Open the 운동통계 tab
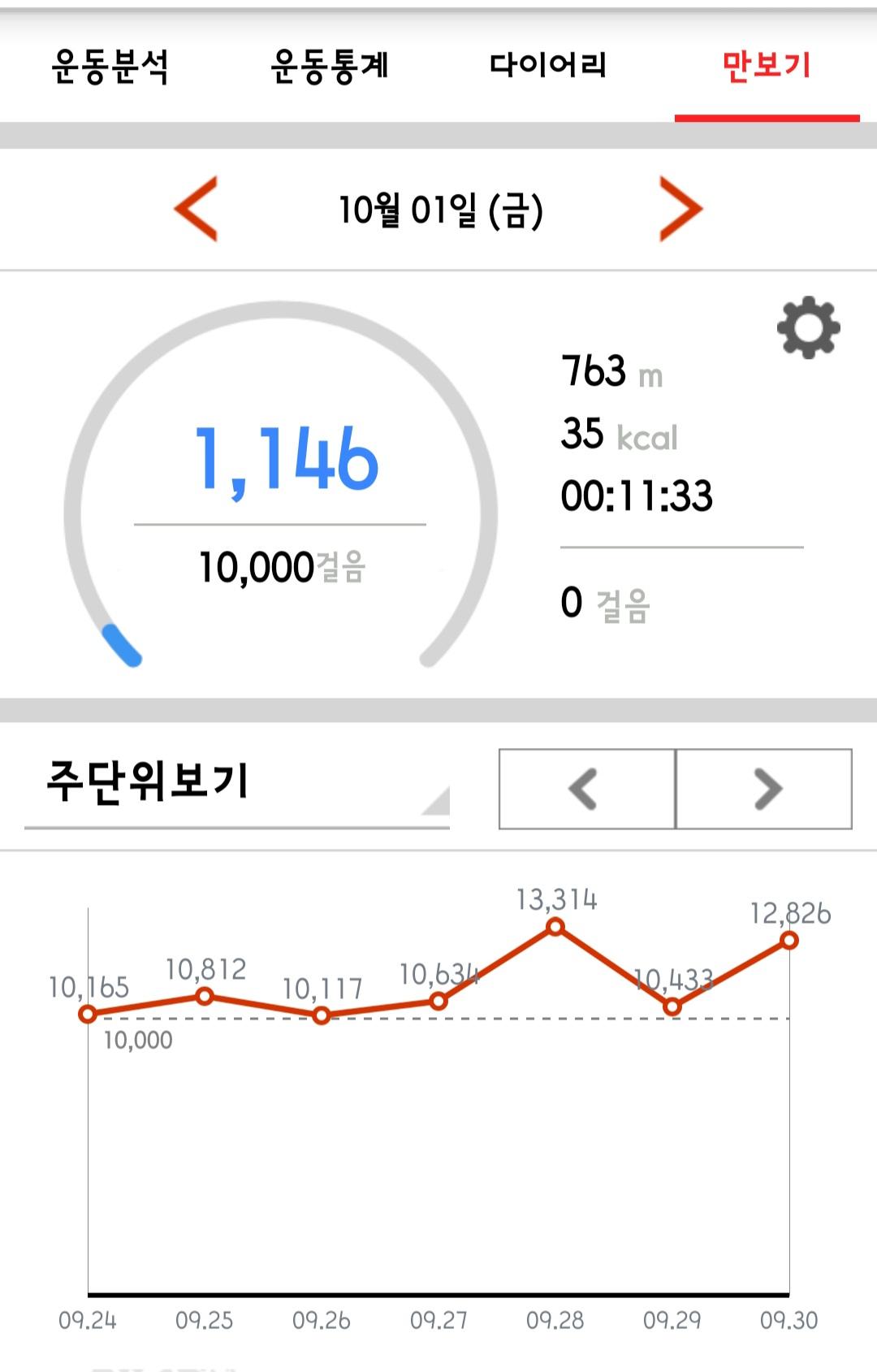Image resolution: width=877 pixels, height=1372 pixels. tap(329, 67)
